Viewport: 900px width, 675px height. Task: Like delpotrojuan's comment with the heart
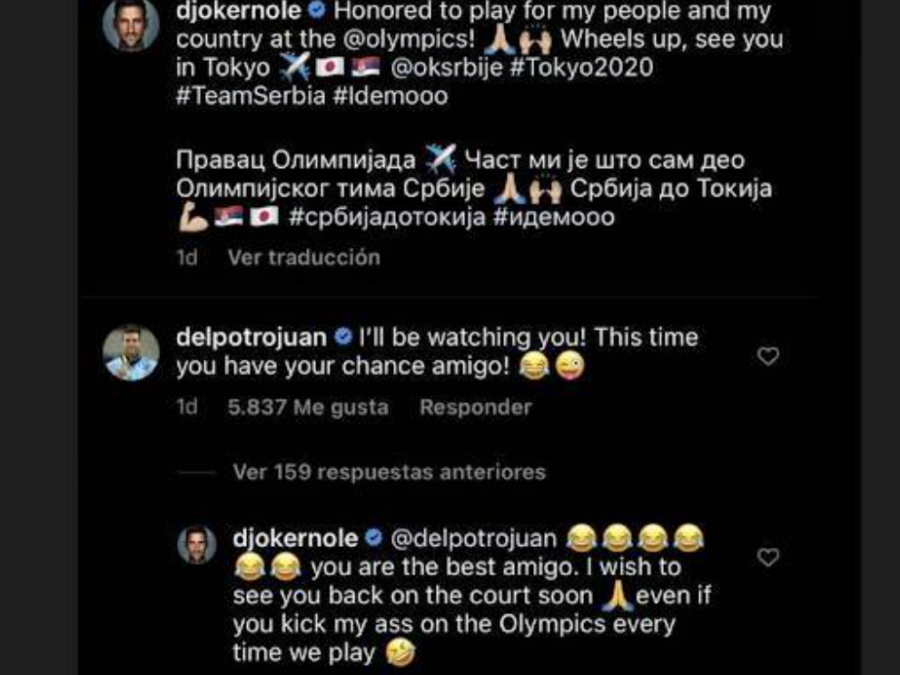(x=768, y=356)
